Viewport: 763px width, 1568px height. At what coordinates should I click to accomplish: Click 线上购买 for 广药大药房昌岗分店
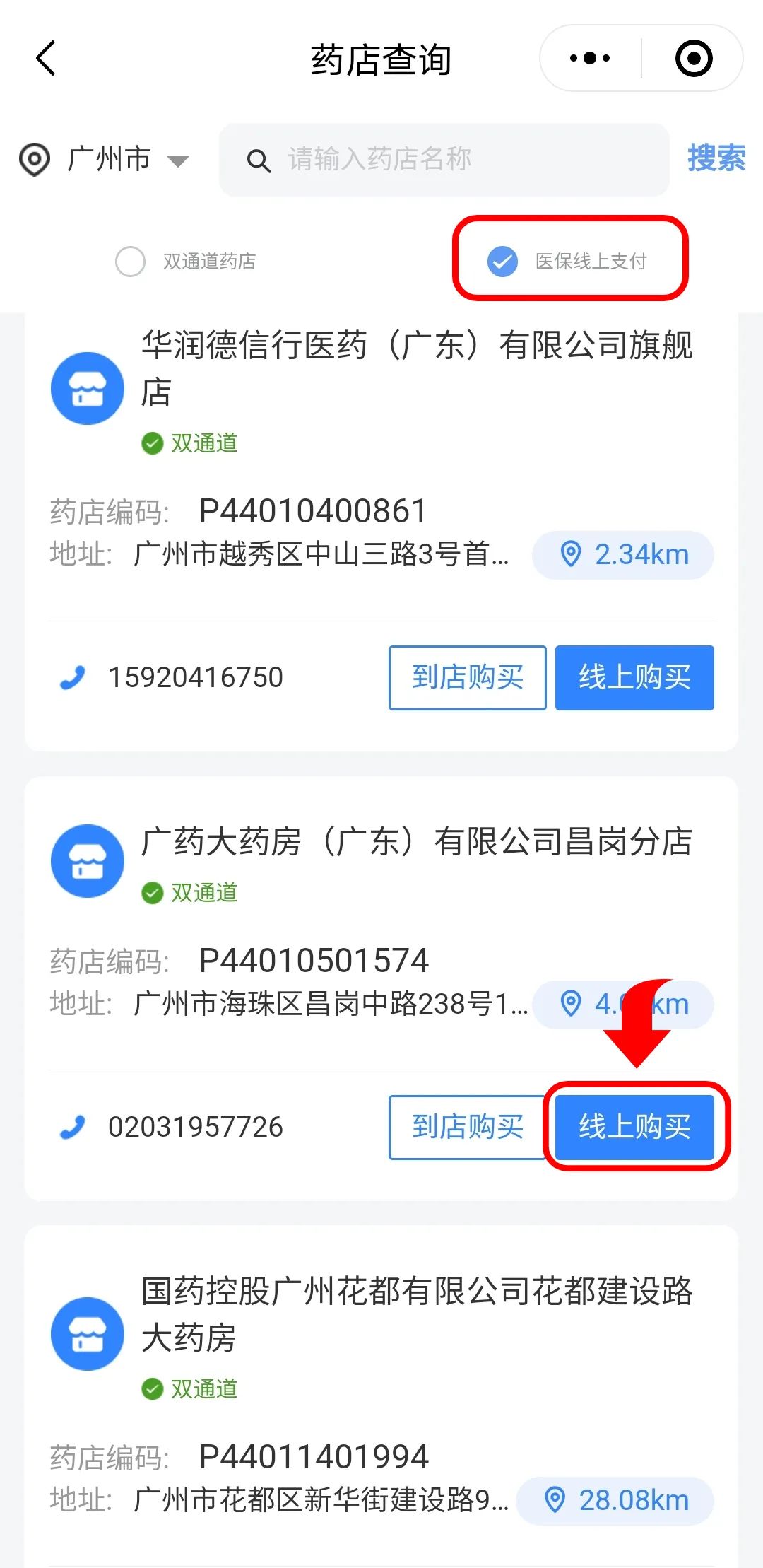(x=634, y=1127)
